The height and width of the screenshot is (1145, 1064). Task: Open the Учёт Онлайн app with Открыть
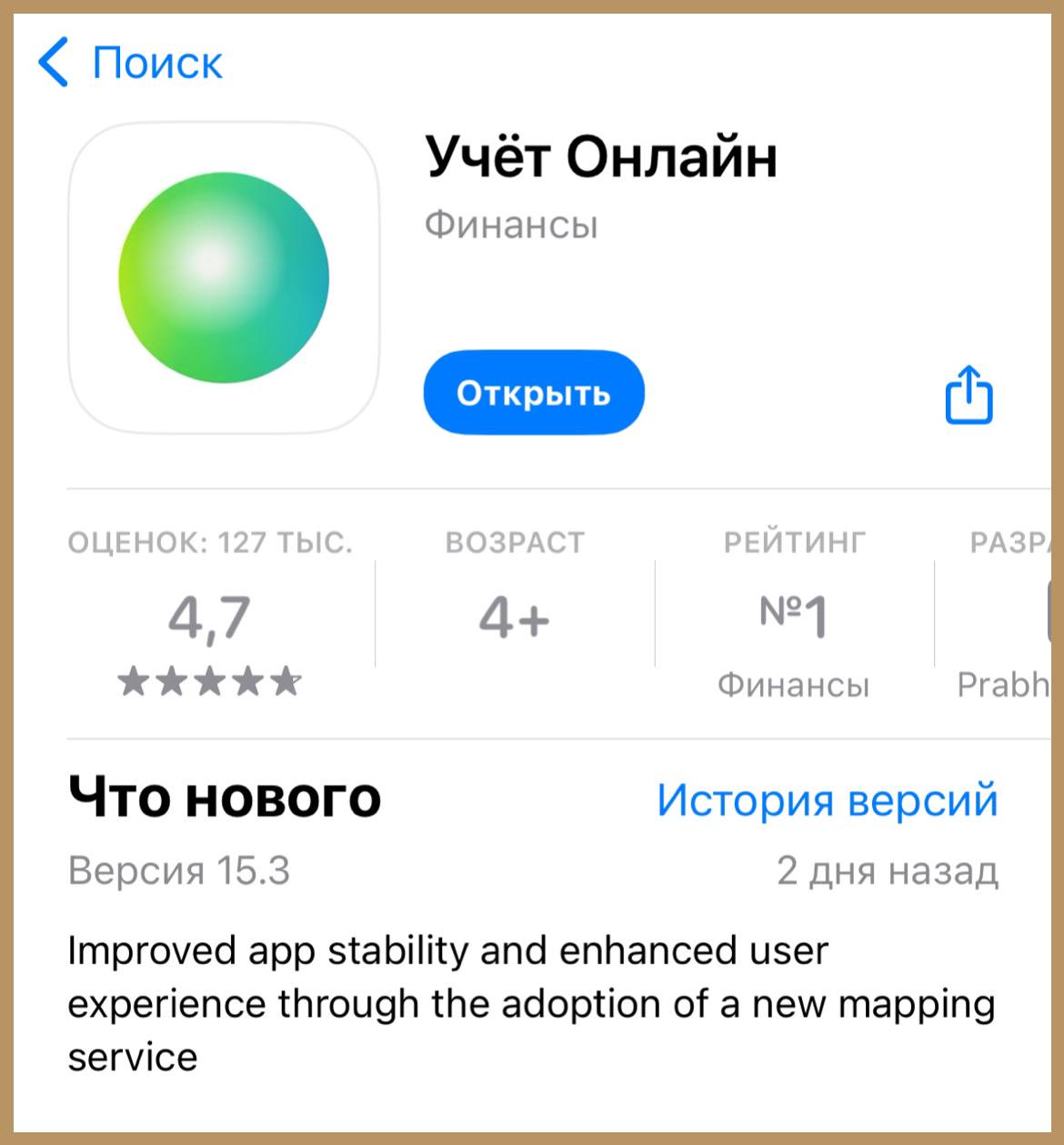point(534,393)
